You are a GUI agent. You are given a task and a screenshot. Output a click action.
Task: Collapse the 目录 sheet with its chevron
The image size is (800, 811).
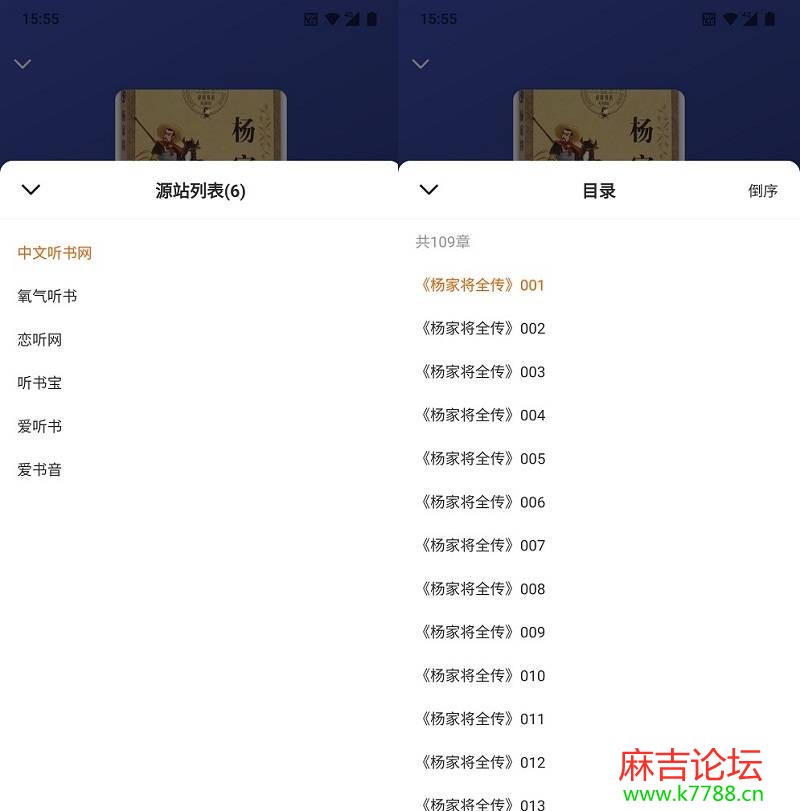pos(429,190)
